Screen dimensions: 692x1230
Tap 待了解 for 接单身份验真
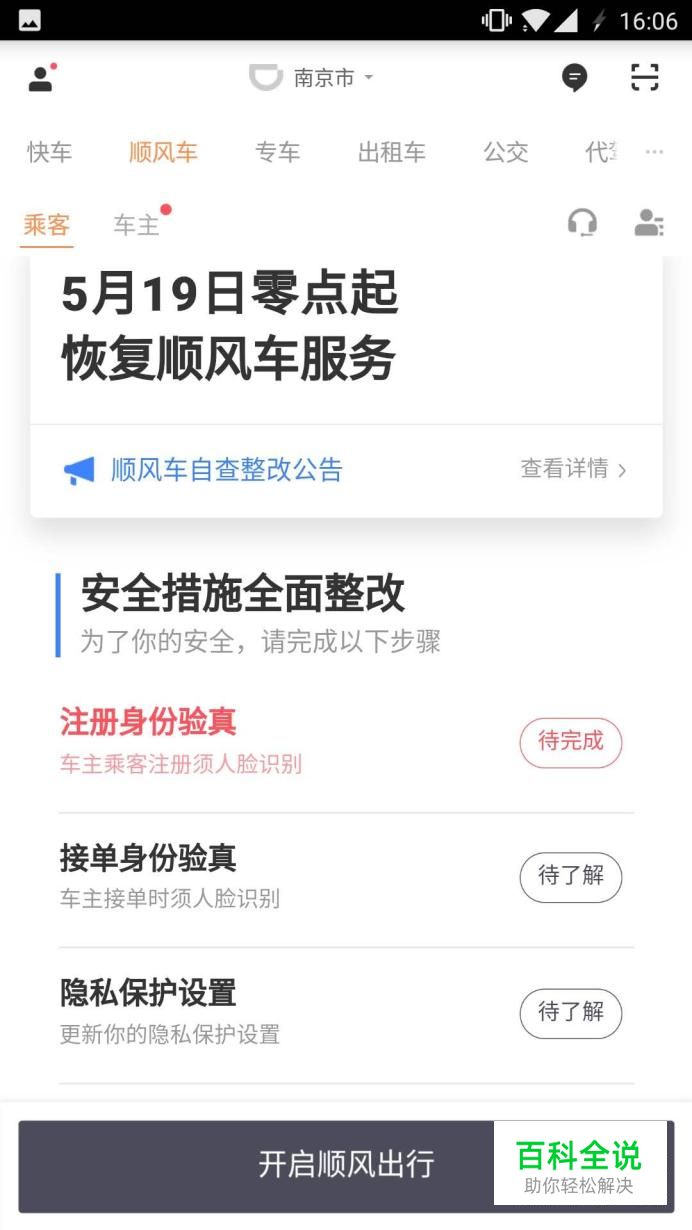(x=570, y=878)
